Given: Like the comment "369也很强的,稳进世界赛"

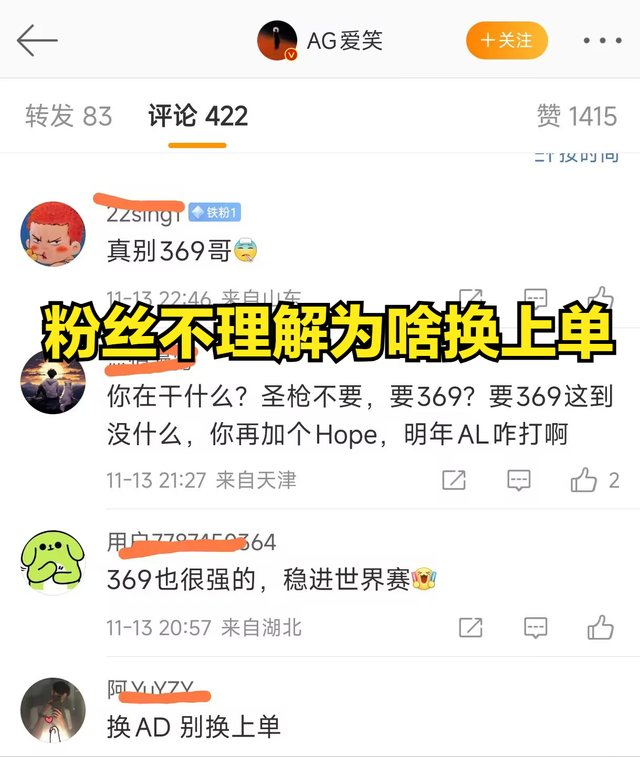Looking at the screenshot, I should coord(600,628).
